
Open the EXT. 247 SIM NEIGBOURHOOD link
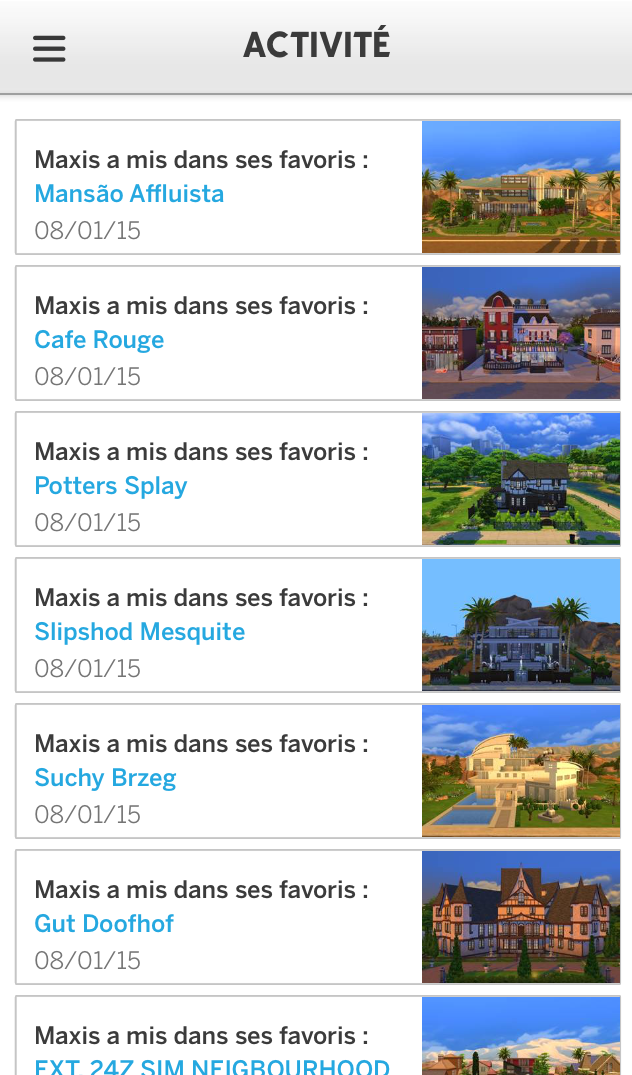click(x=212, y=1066)
